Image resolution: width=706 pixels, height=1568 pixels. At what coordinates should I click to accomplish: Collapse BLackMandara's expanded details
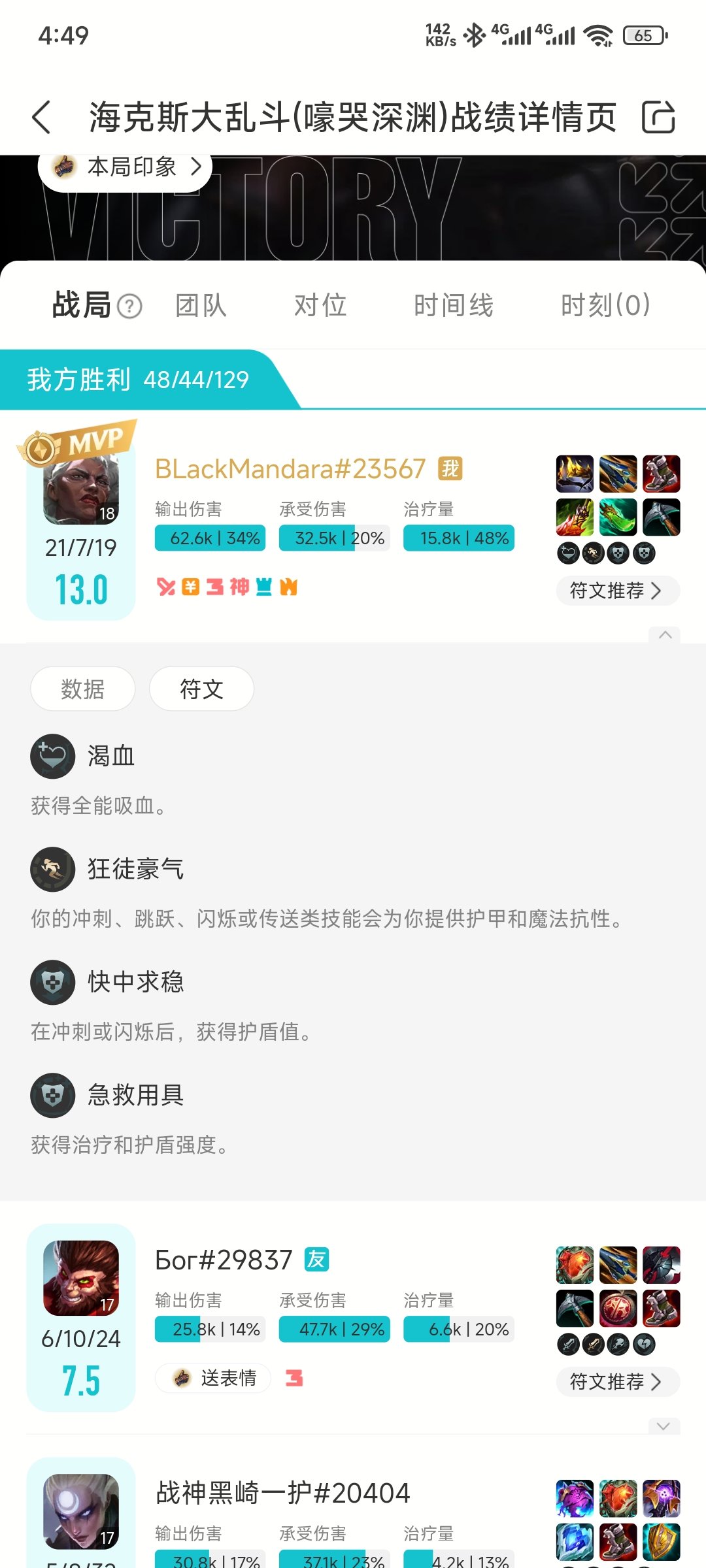tap(665, 634)
